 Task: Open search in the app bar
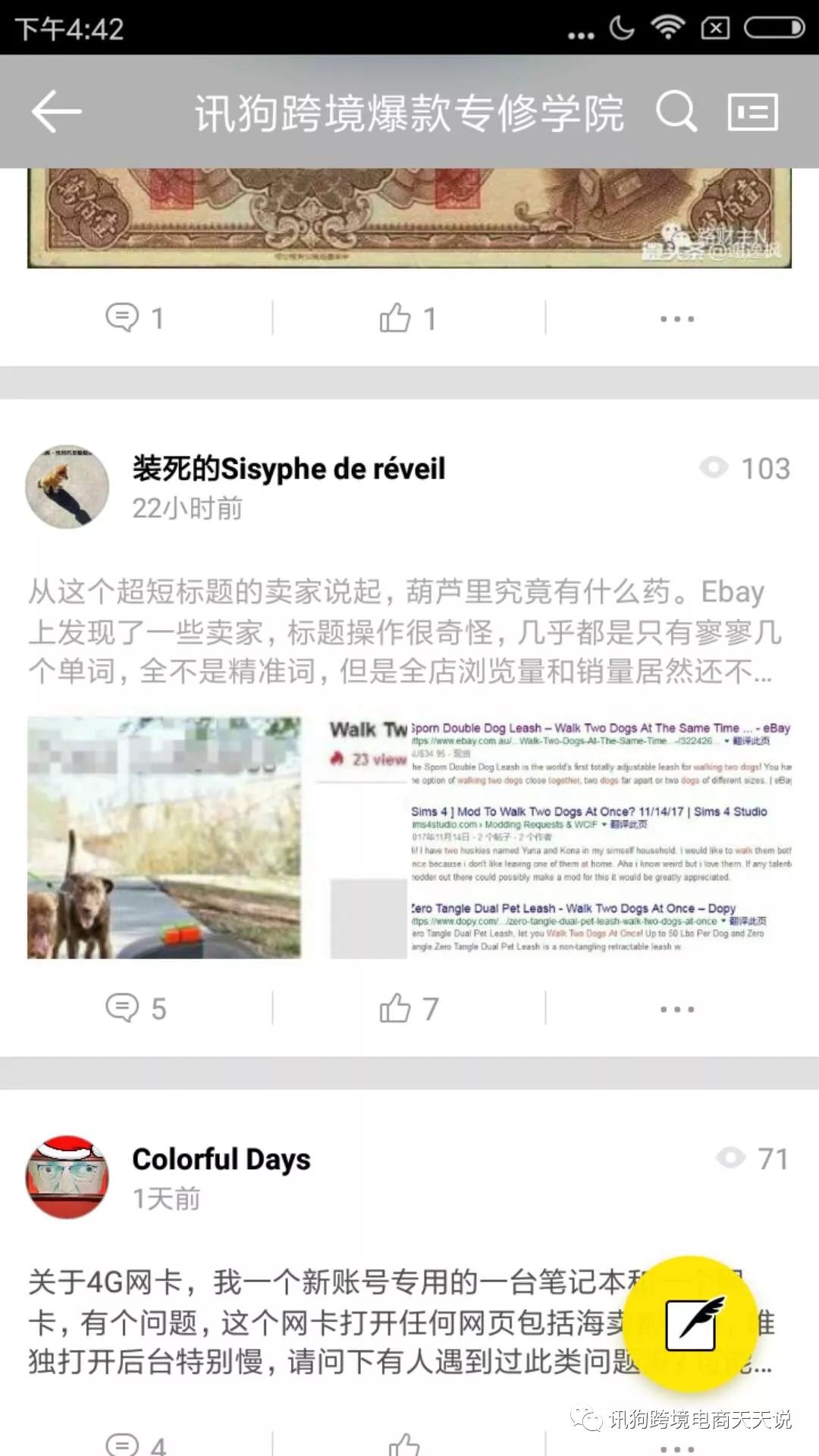(675, 111)
